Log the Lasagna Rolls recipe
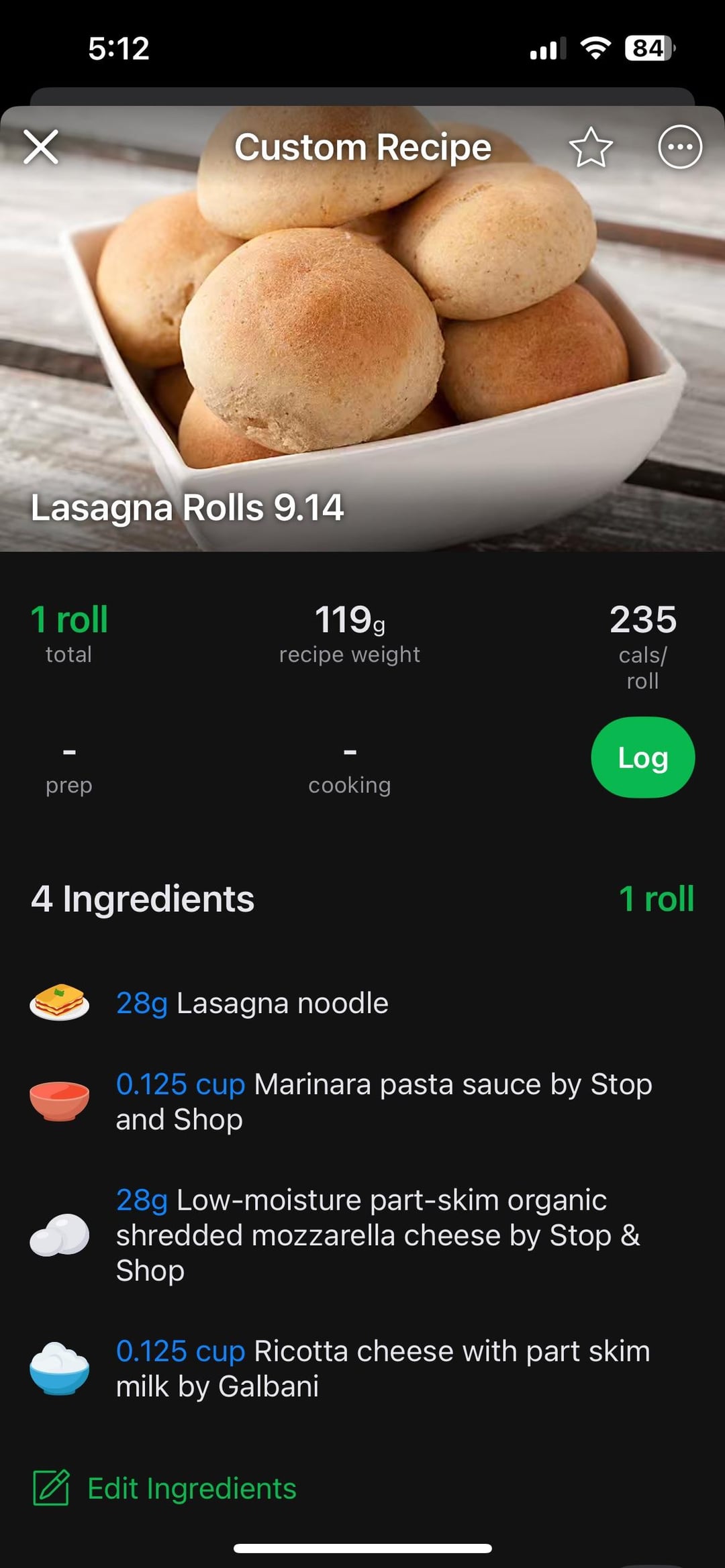 pyautogui.click(x=642, y=757)
